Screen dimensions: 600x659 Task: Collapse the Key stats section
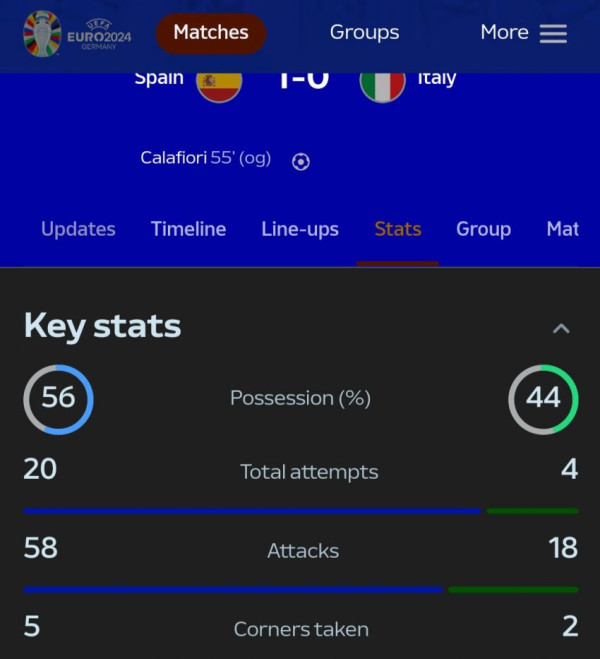click(x=561, y=328)
